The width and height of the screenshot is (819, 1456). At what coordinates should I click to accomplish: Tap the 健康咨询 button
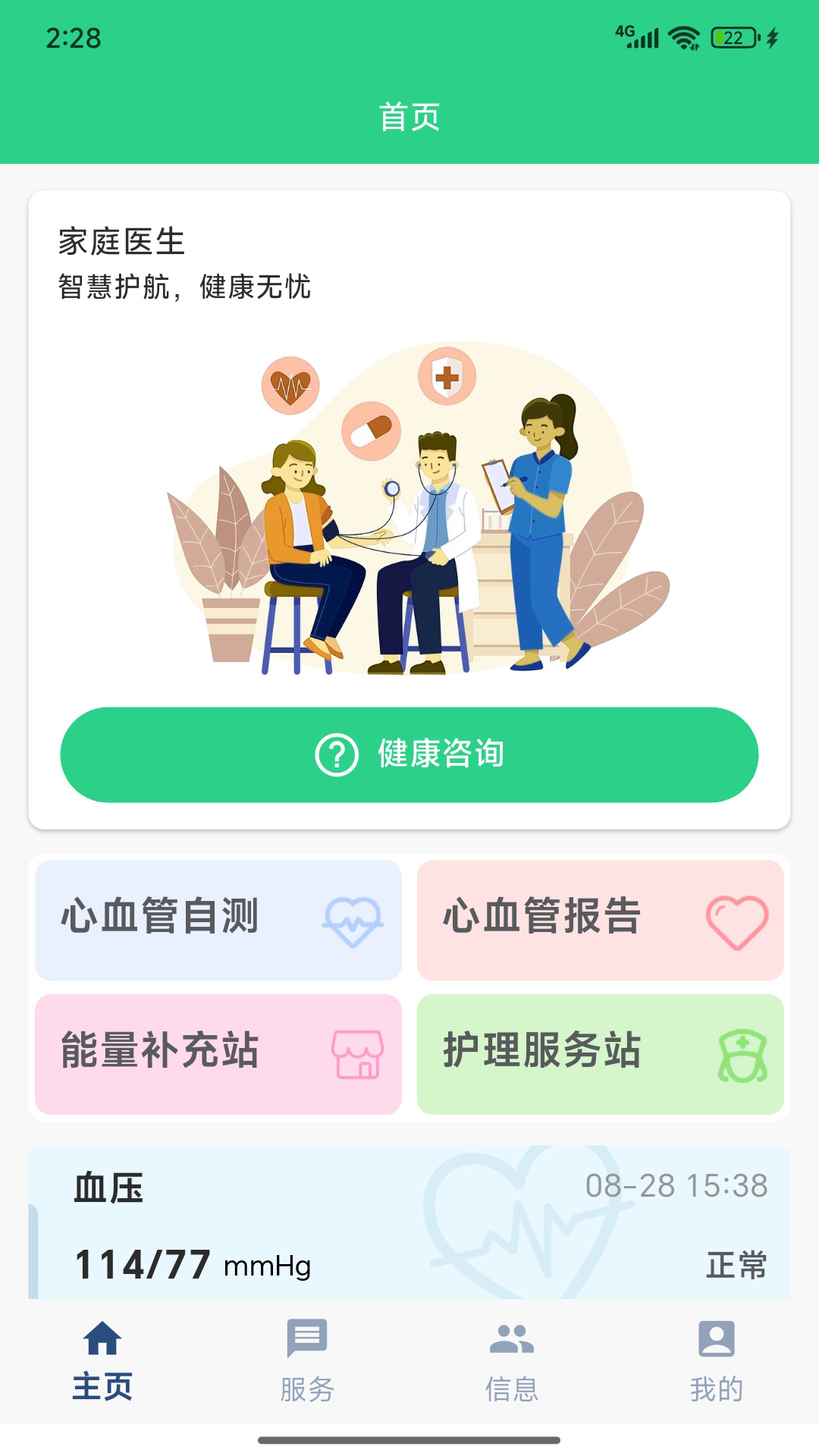409,755
